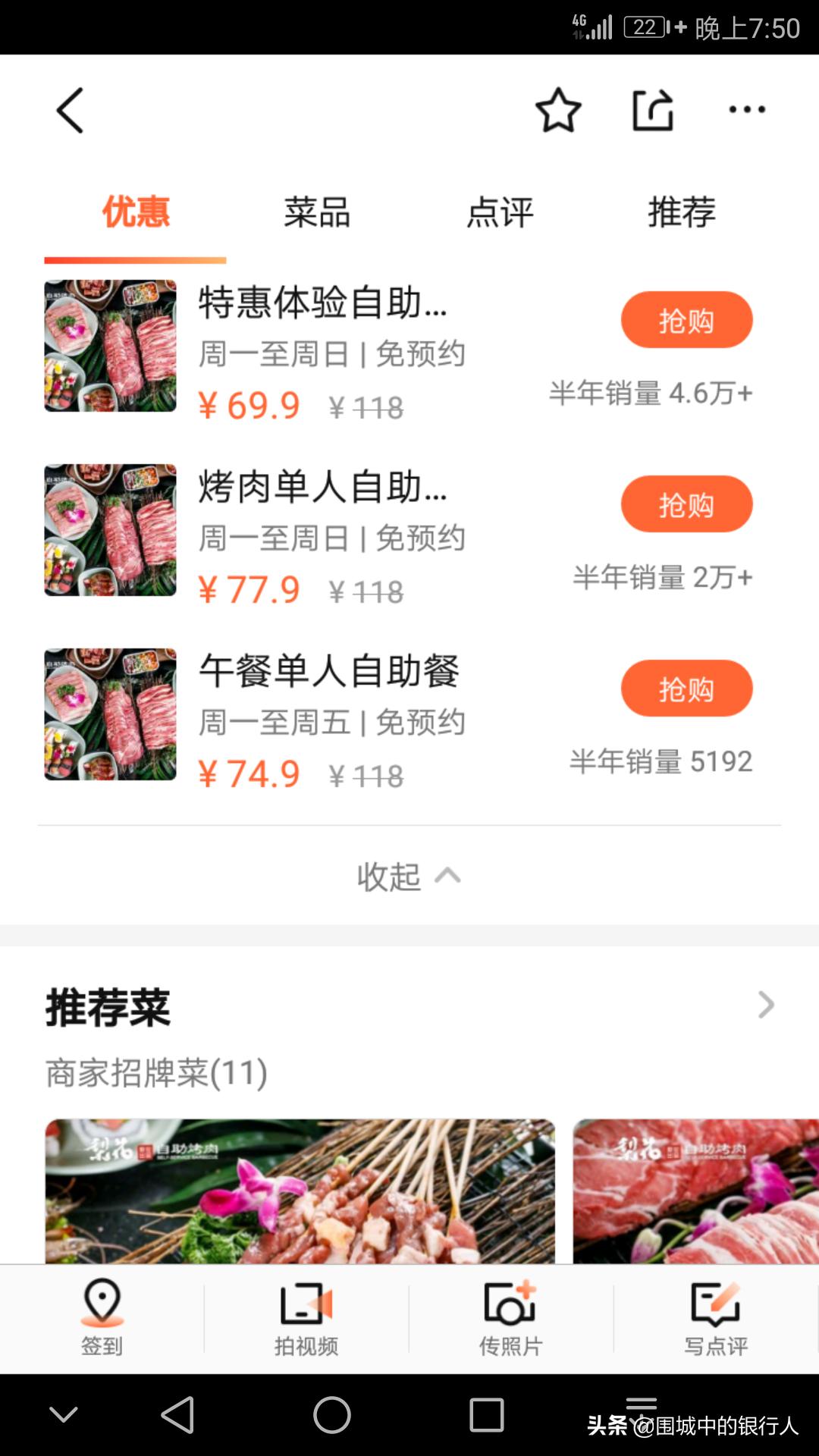Select the 推荐 tab
This screenshot has width=819, height=1456.
[x=681, y=213]
